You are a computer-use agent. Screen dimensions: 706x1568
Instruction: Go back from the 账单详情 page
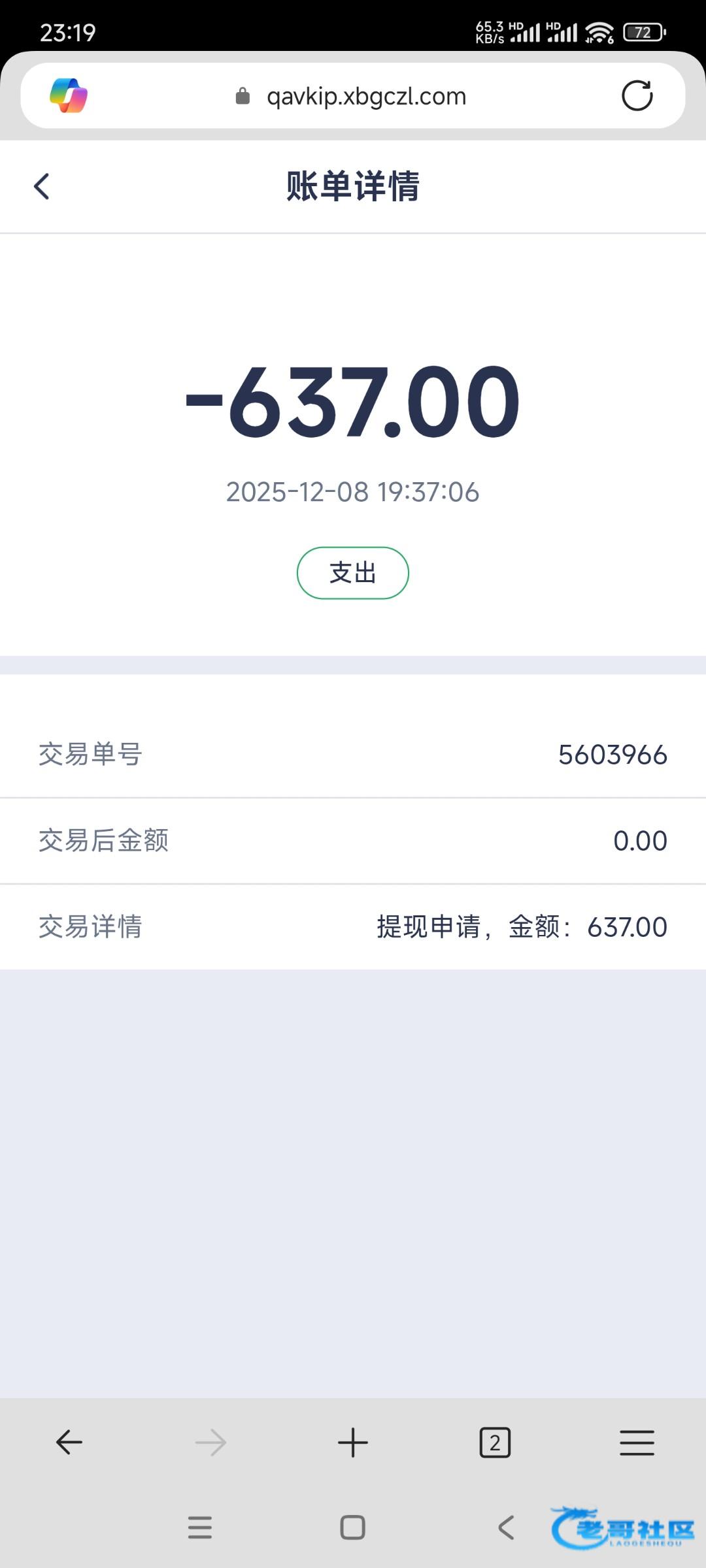coord(42,186)
